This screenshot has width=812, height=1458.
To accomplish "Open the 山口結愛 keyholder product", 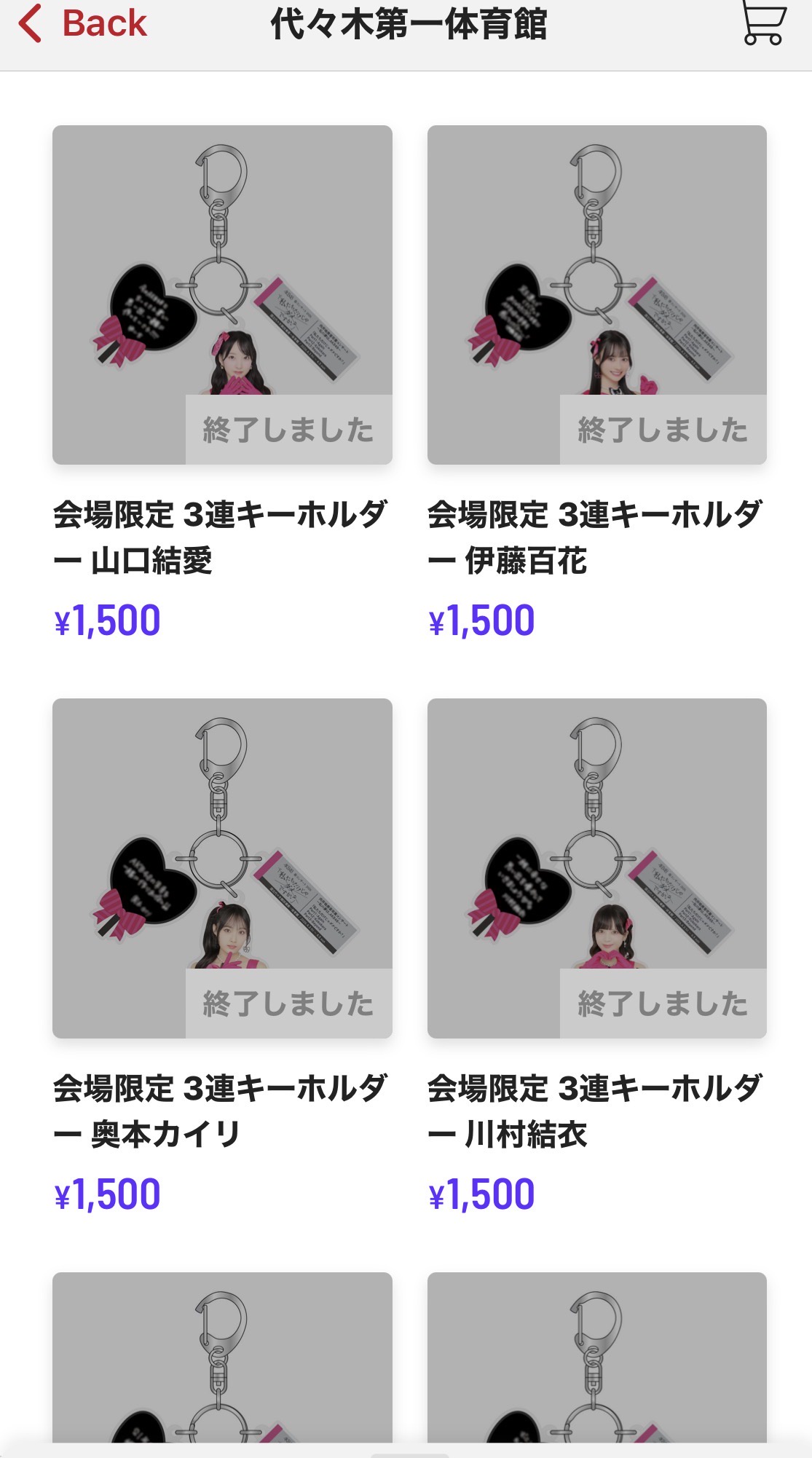I will pos(222,295).
